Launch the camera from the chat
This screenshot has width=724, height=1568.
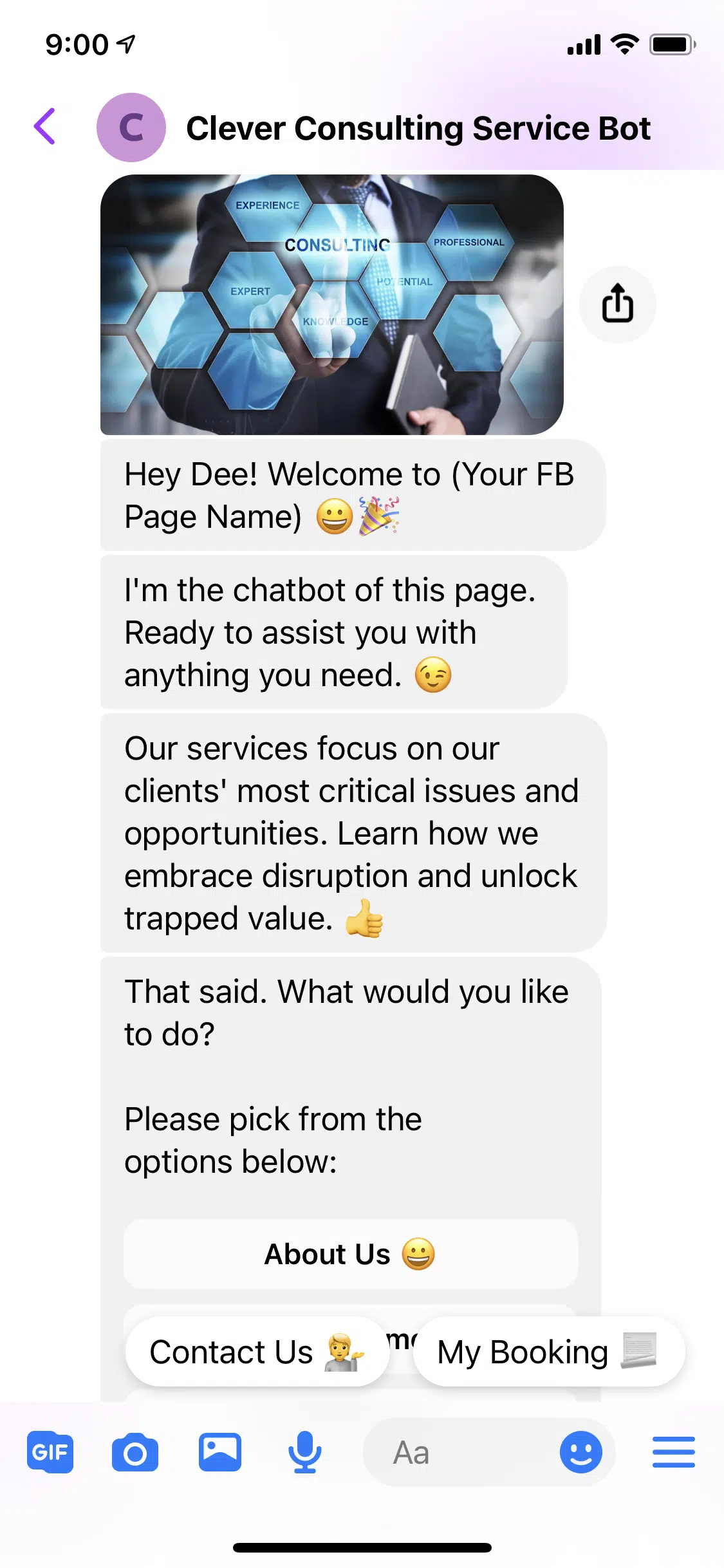(135, 1452)
